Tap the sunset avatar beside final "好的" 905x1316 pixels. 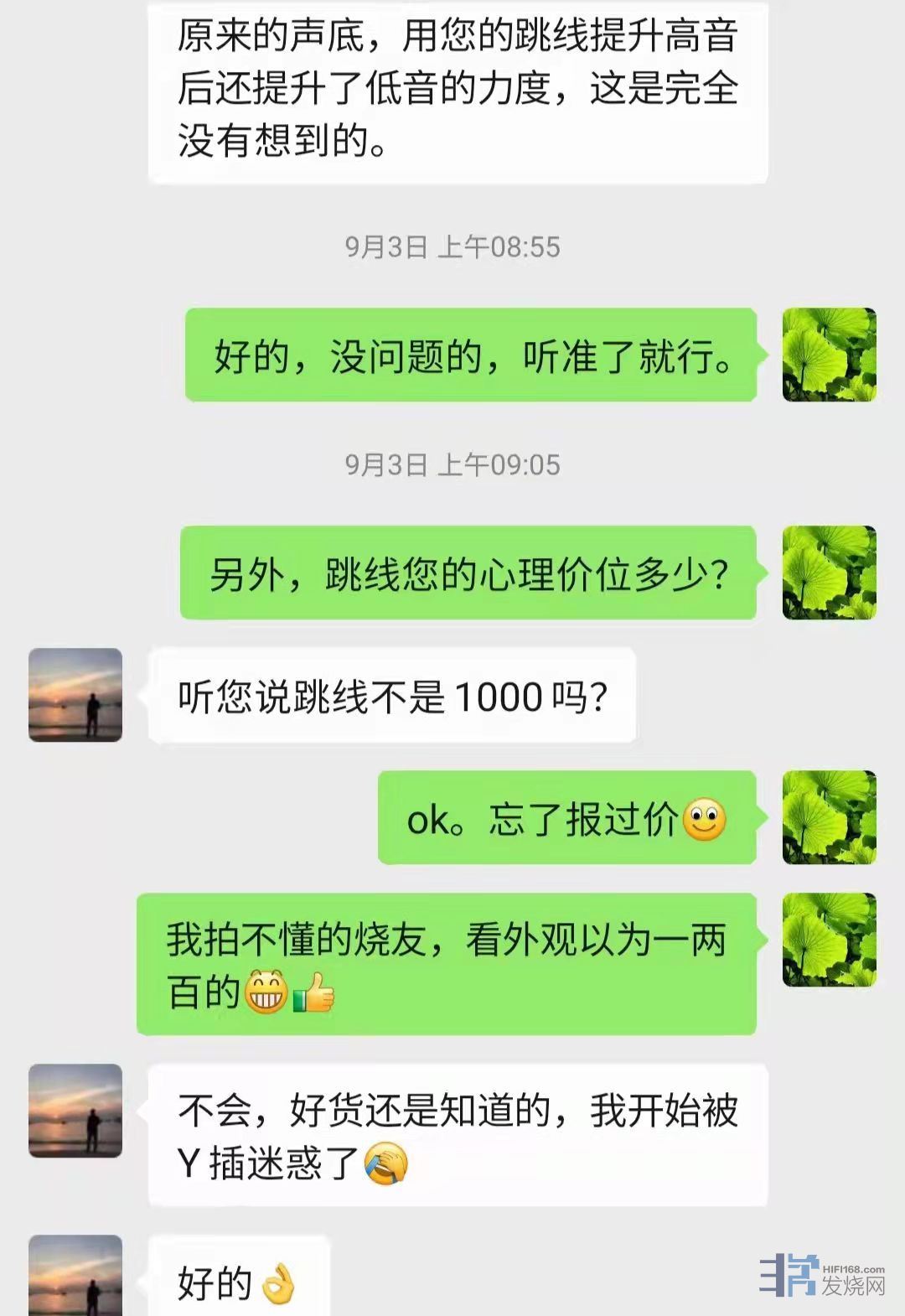pos(75,1276)
